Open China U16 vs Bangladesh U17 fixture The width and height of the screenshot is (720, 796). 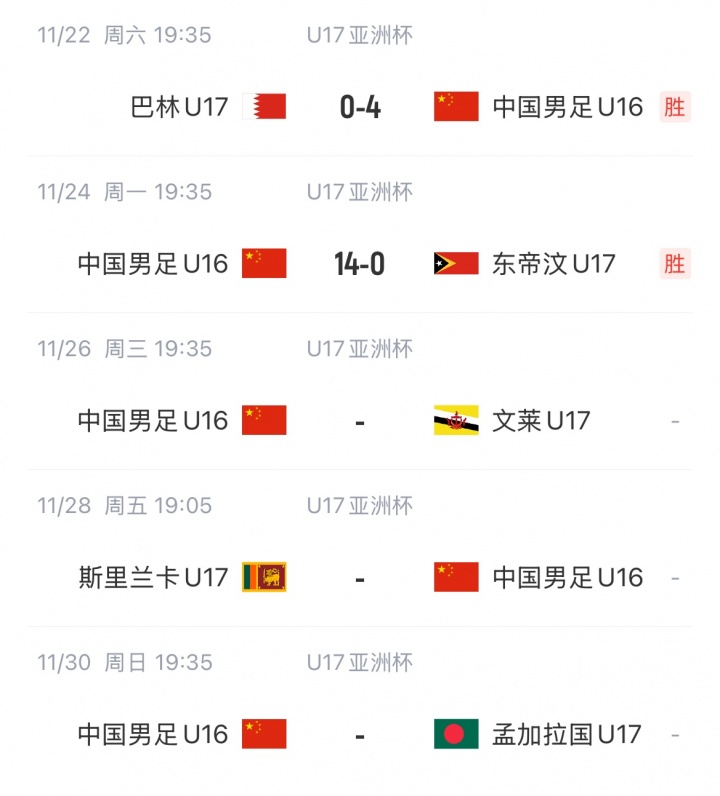360,735
